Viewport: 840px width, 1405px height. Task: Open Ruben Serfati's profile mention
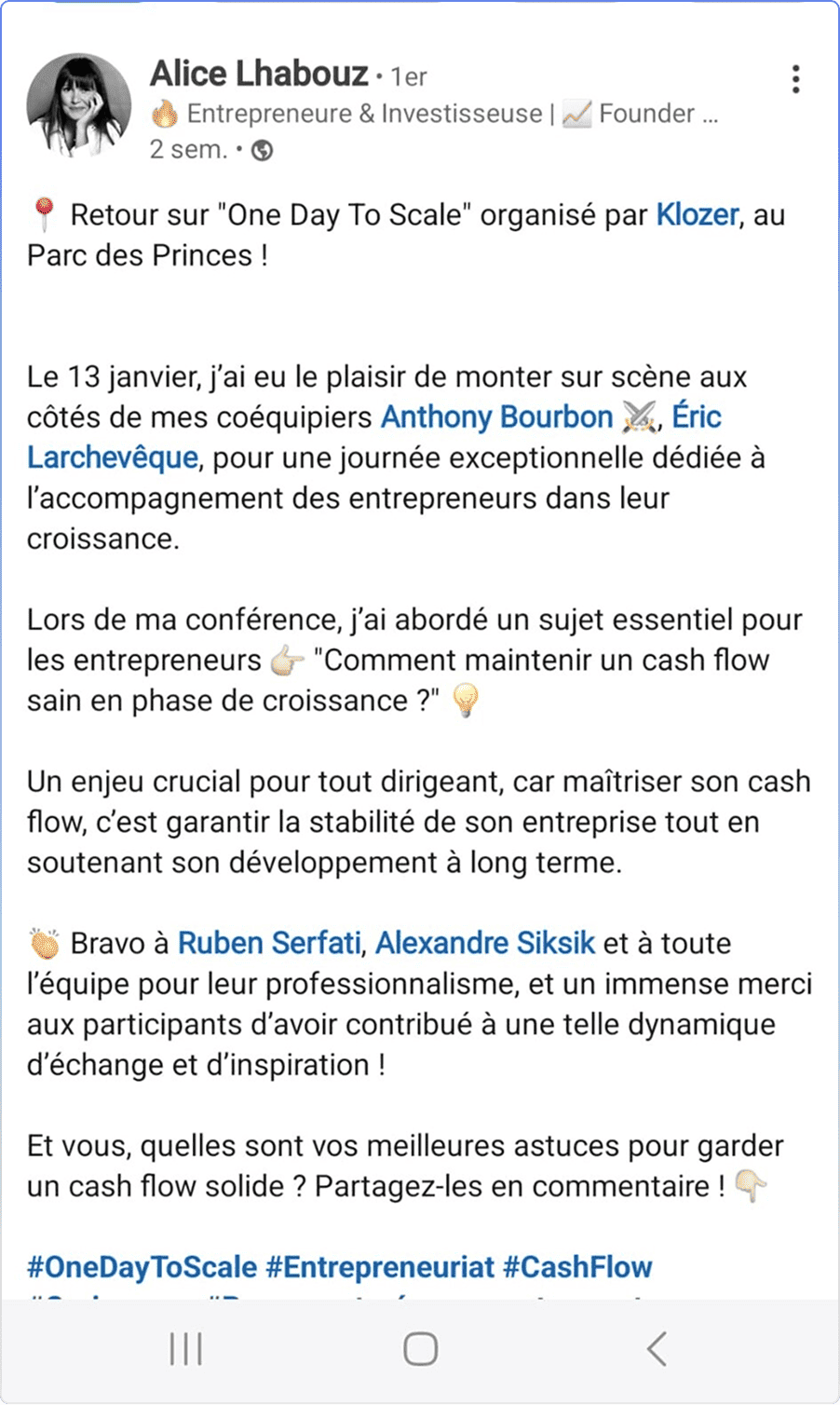pyautogui.click(x=268, y=943)
